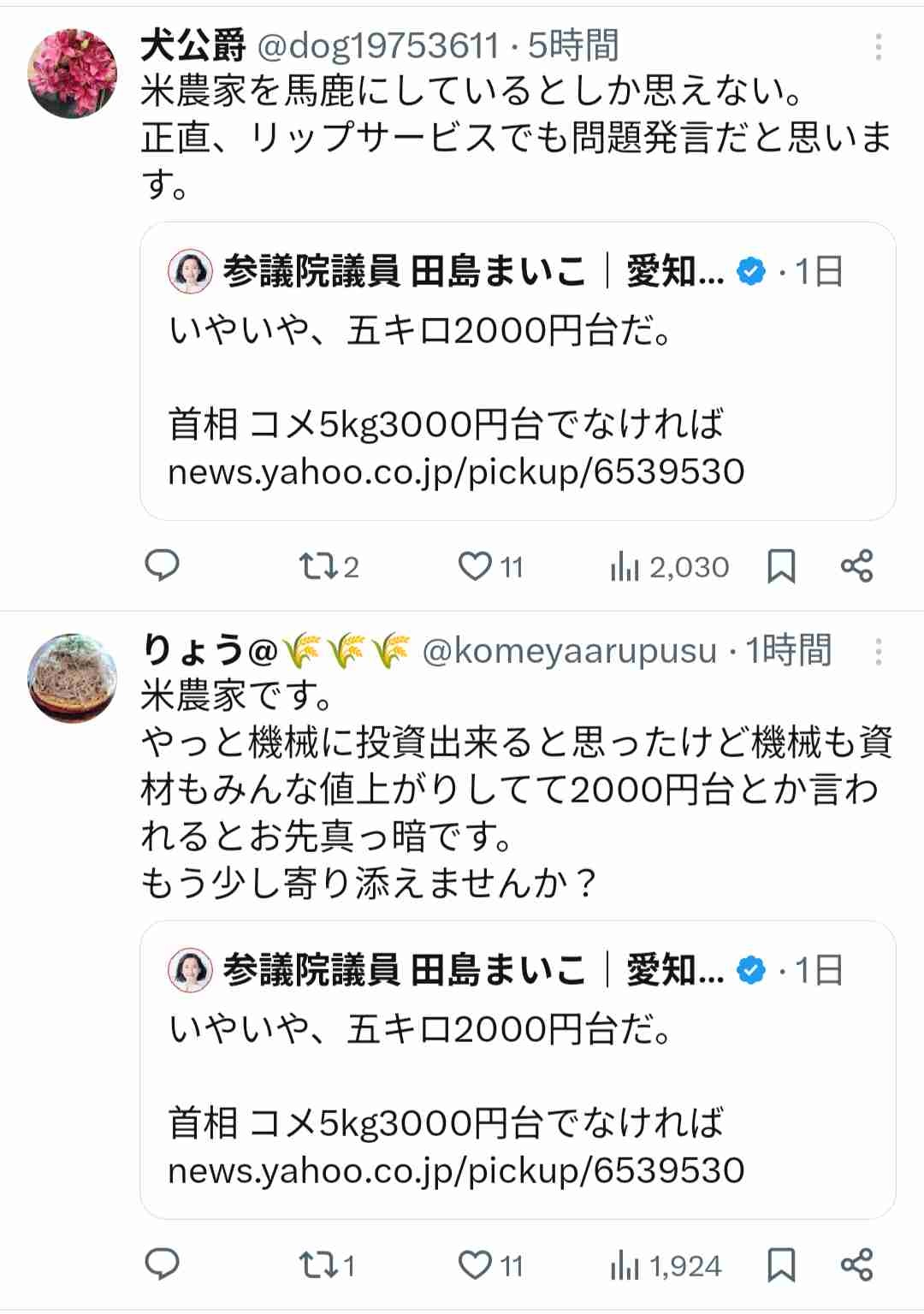Share りょう's post
Viewport: 924px width, 1314px height.
(x=856, y=1265)
